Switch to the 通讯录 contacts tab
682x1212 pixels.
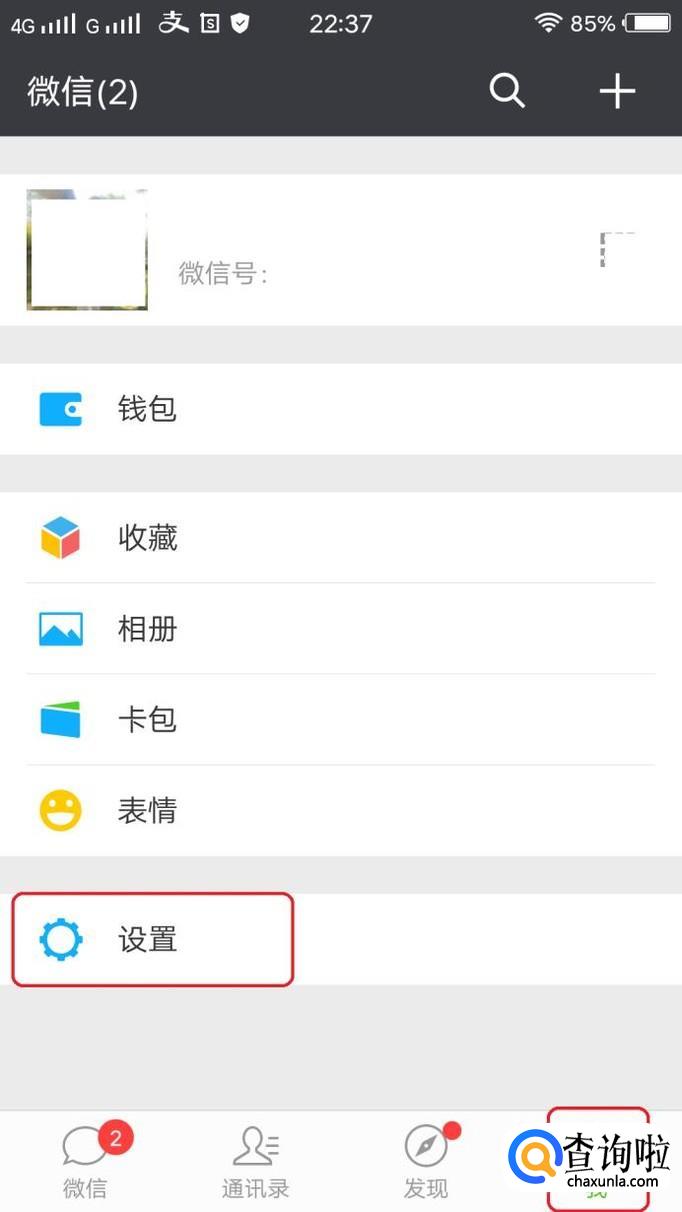255,1160
